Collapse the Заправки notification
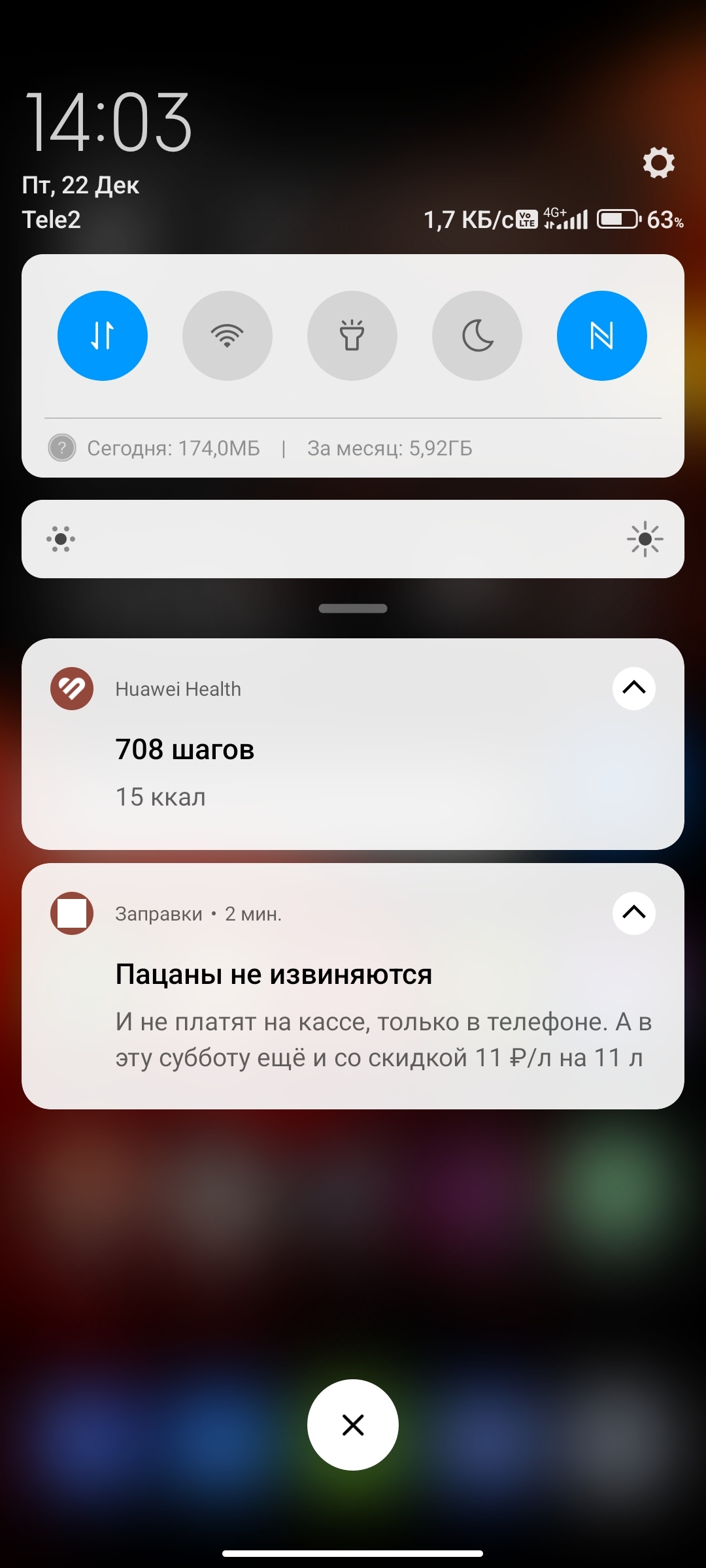The height and width of the screenshot is (1568, 706). point(633,913)
